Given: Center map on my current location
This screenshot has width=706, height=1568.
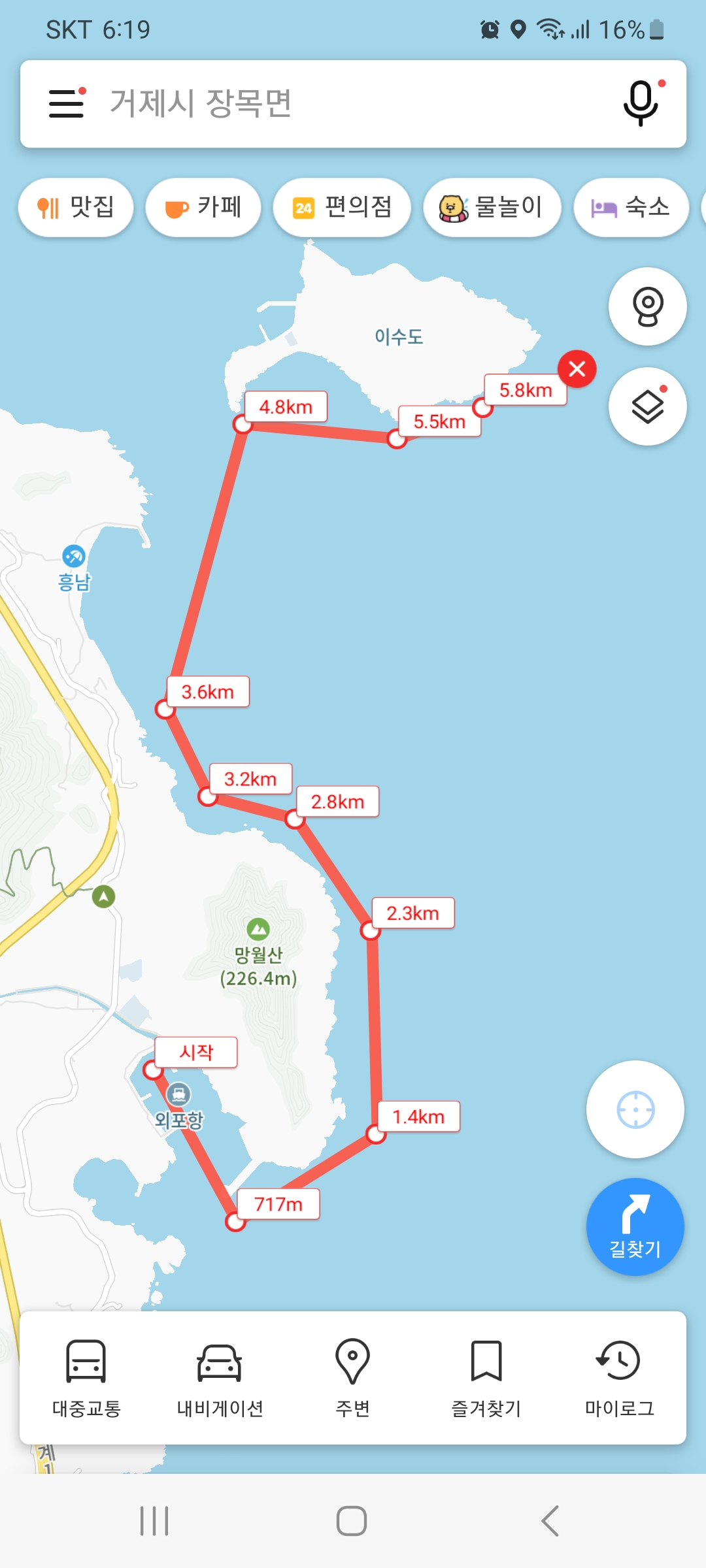Looking at the screenshot, I should coord(635,1109).
